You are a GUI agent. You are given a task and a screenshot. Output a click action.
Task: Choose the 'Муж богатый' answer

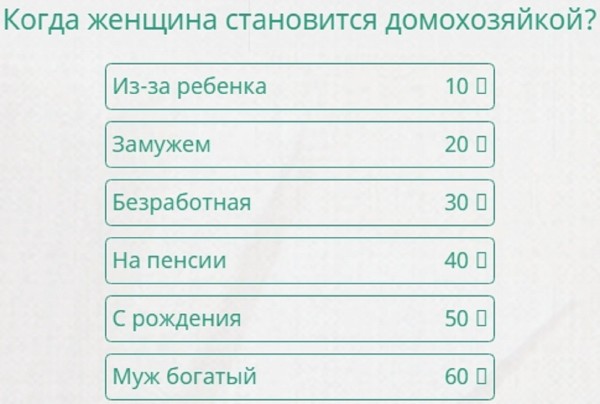click(x=299, y=377)
